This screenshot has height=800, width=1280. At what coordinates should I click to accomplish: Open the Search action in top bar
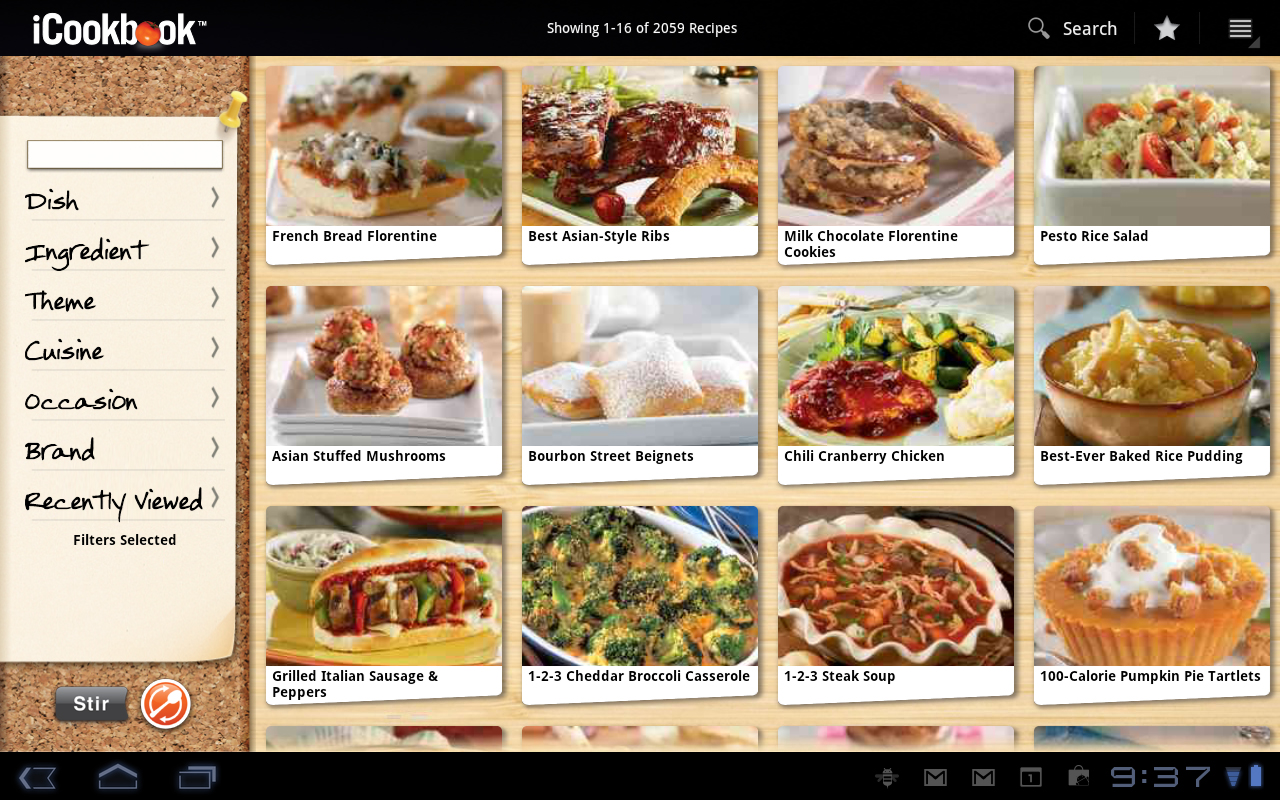pos(1072,29)
